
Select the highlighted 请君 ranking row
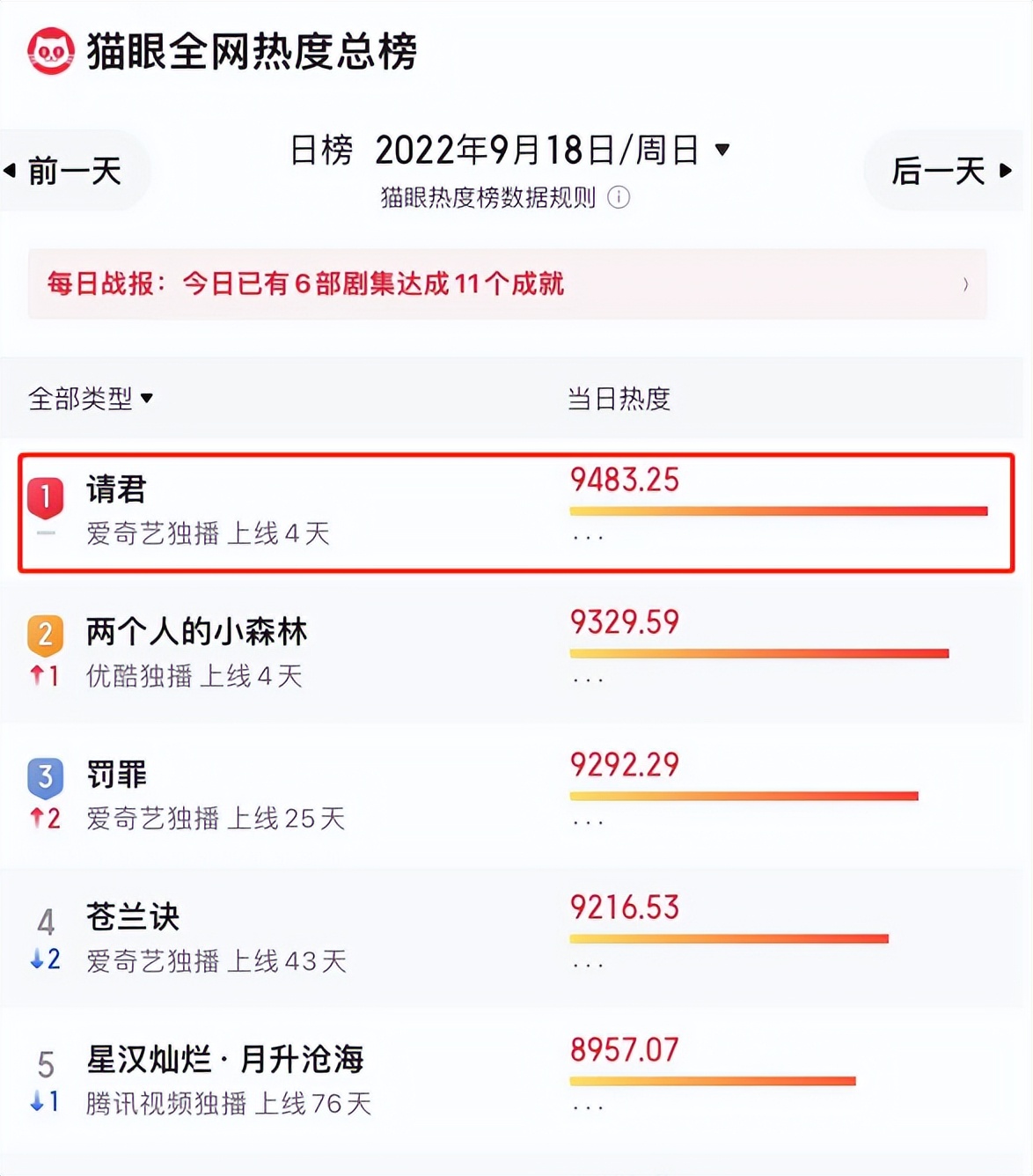pos(516,513)
